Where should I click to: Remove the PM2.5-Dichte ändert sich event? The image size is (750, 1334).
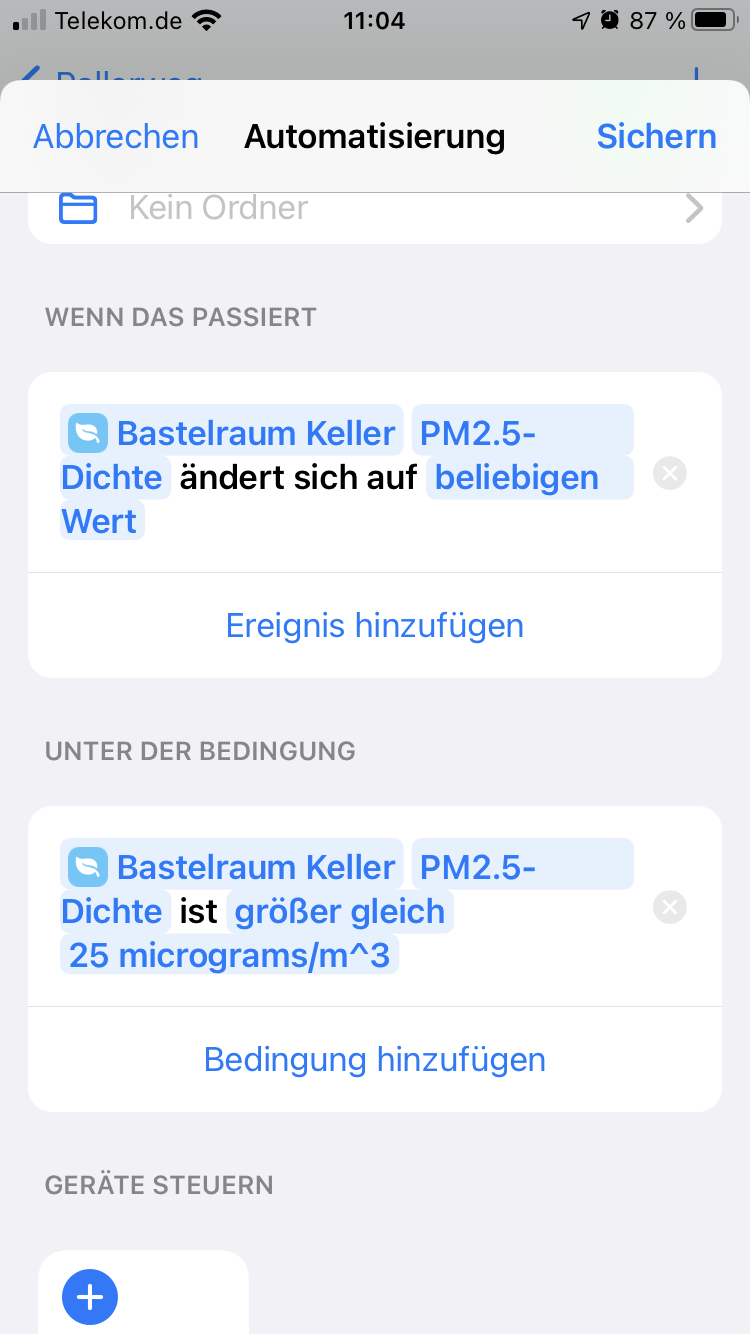[669, 473]
